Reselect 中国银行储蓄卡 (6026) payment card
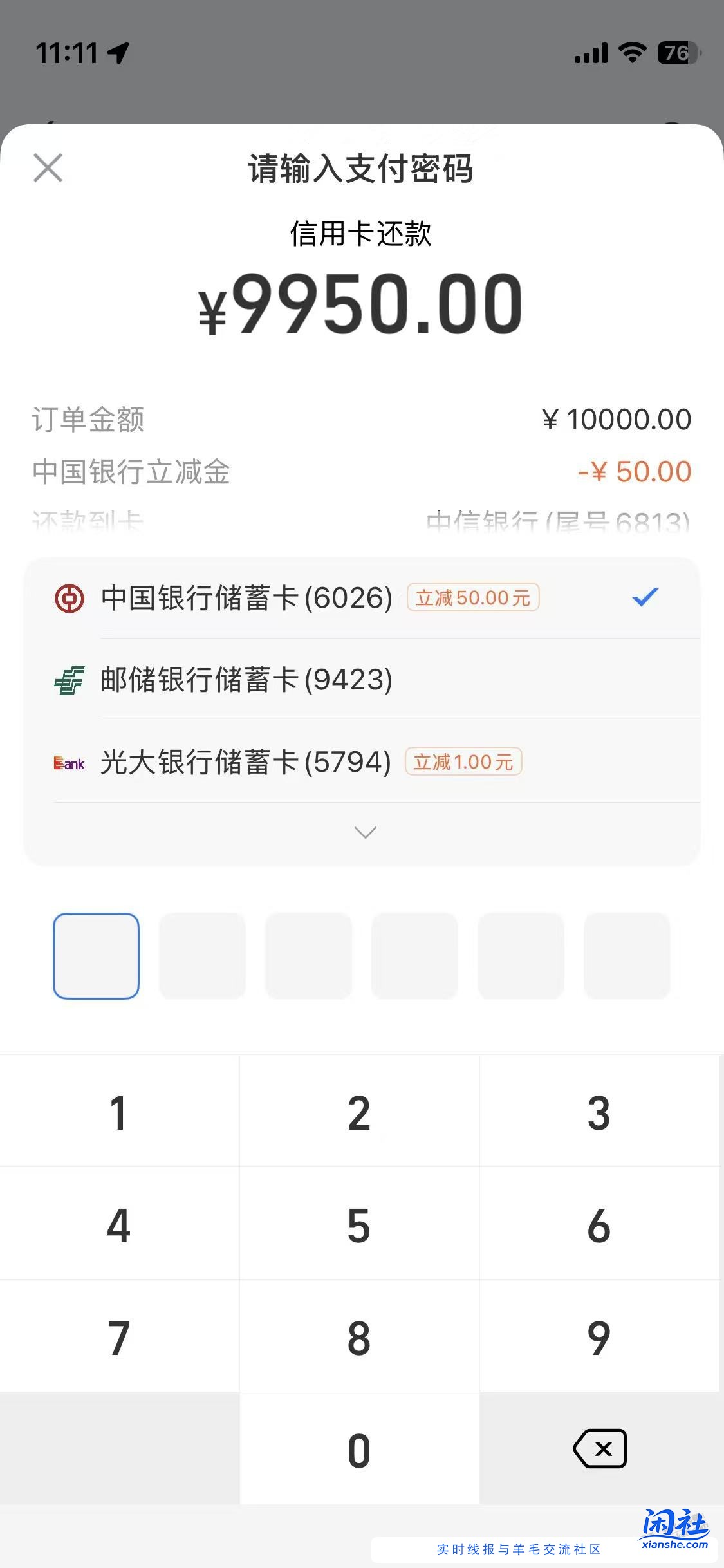Screen dimensions: 724x1568 [x=245, y=599]
